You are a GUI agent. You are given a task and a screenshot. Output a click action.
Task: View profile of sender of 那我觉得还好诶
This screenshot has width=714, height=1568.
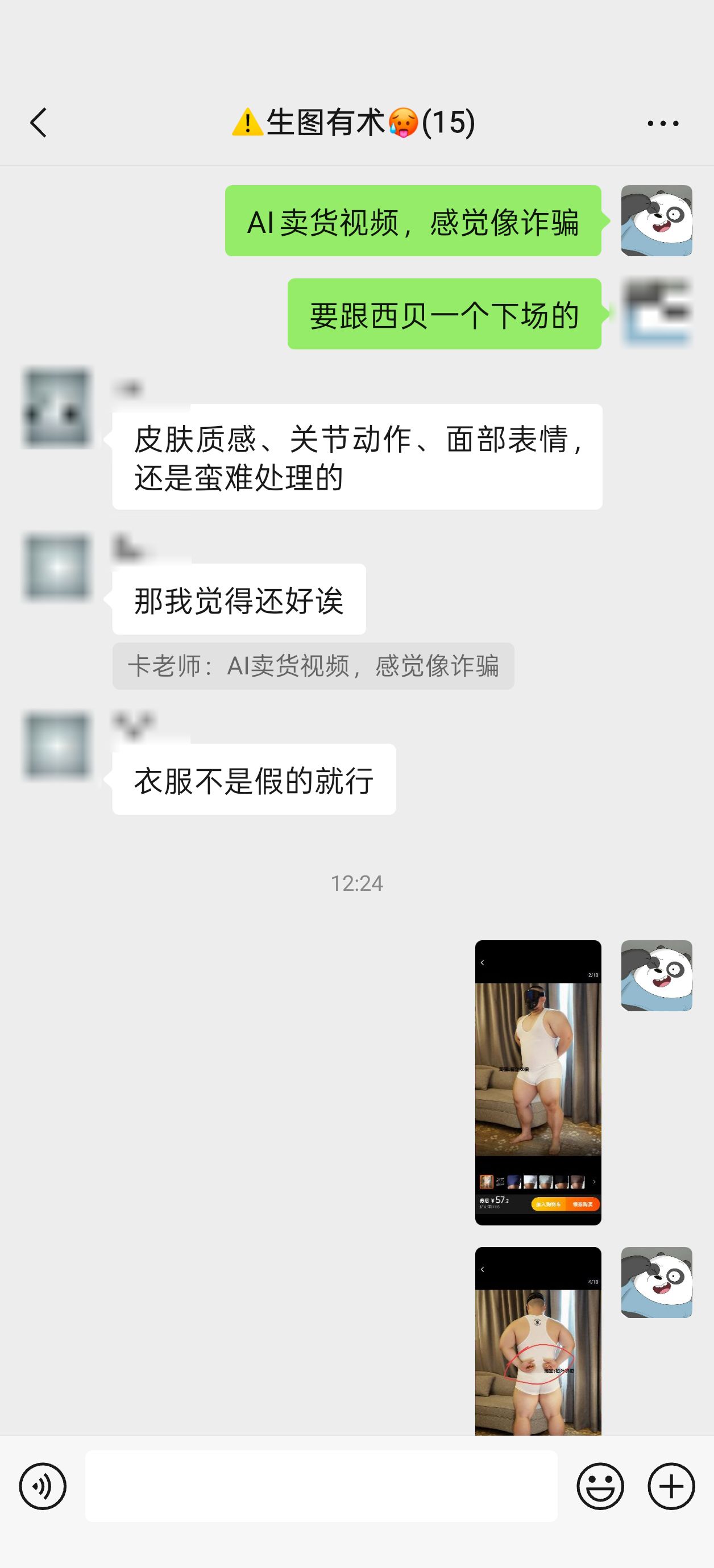(57, 567)
